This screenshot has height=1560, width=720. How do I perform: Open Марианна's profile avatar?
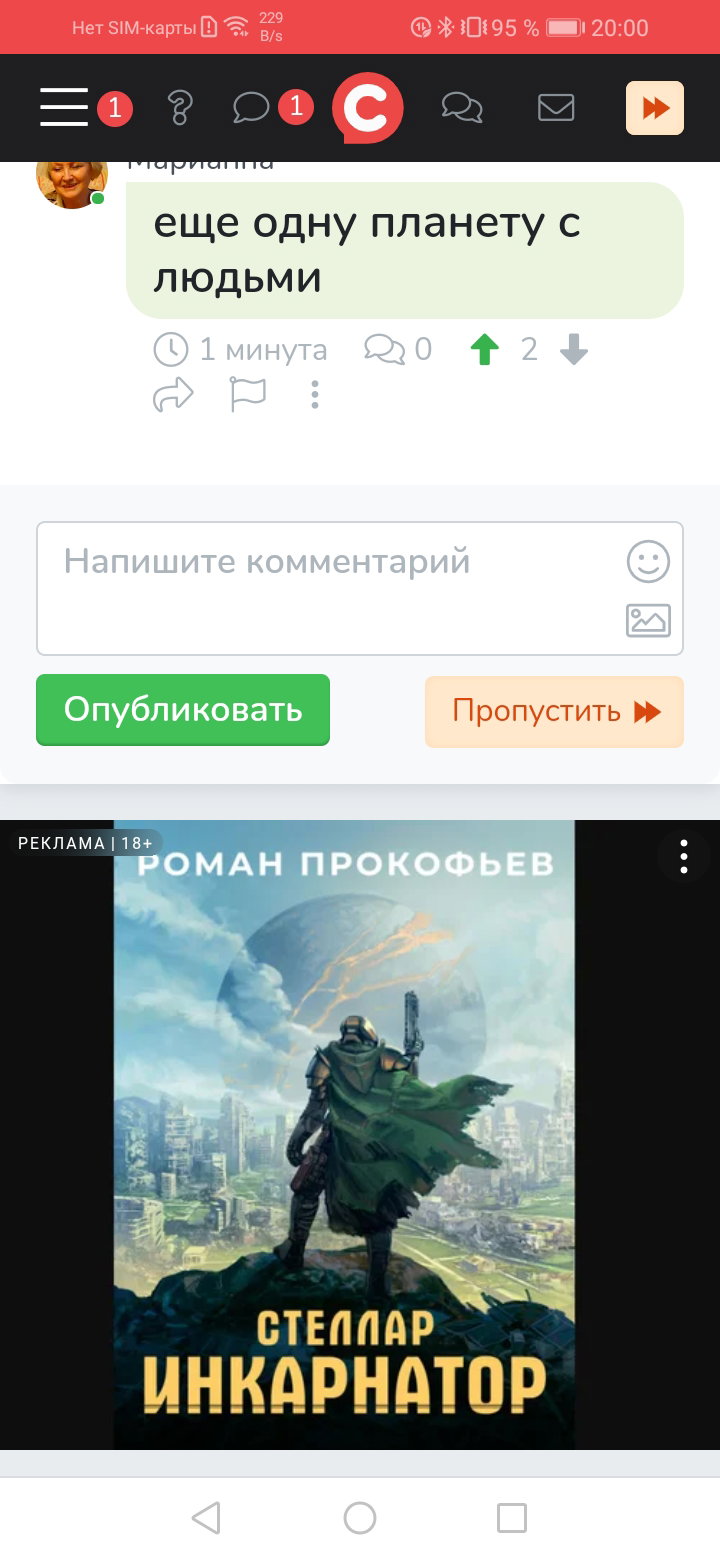click(71, 180)
